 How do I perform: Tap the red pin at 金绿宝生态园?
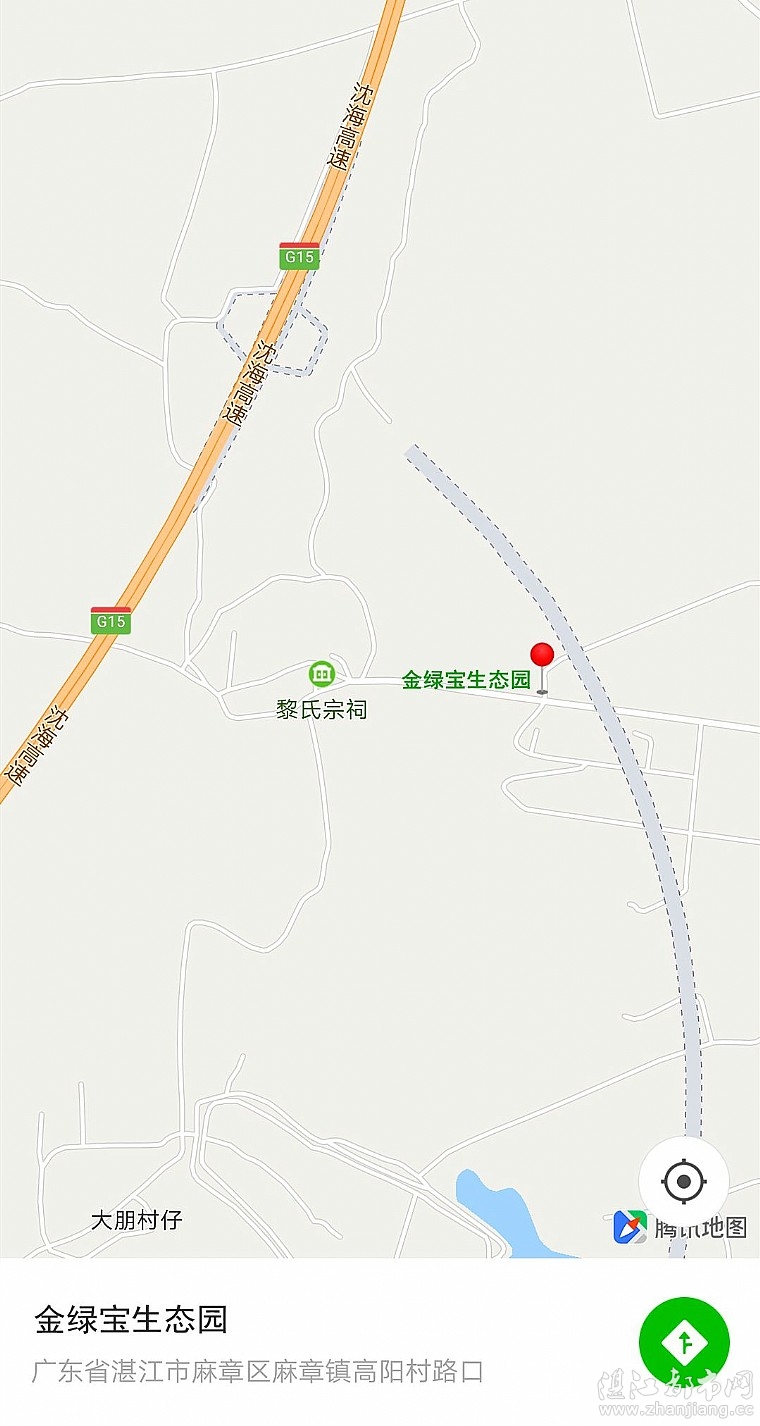pos(542,660)
